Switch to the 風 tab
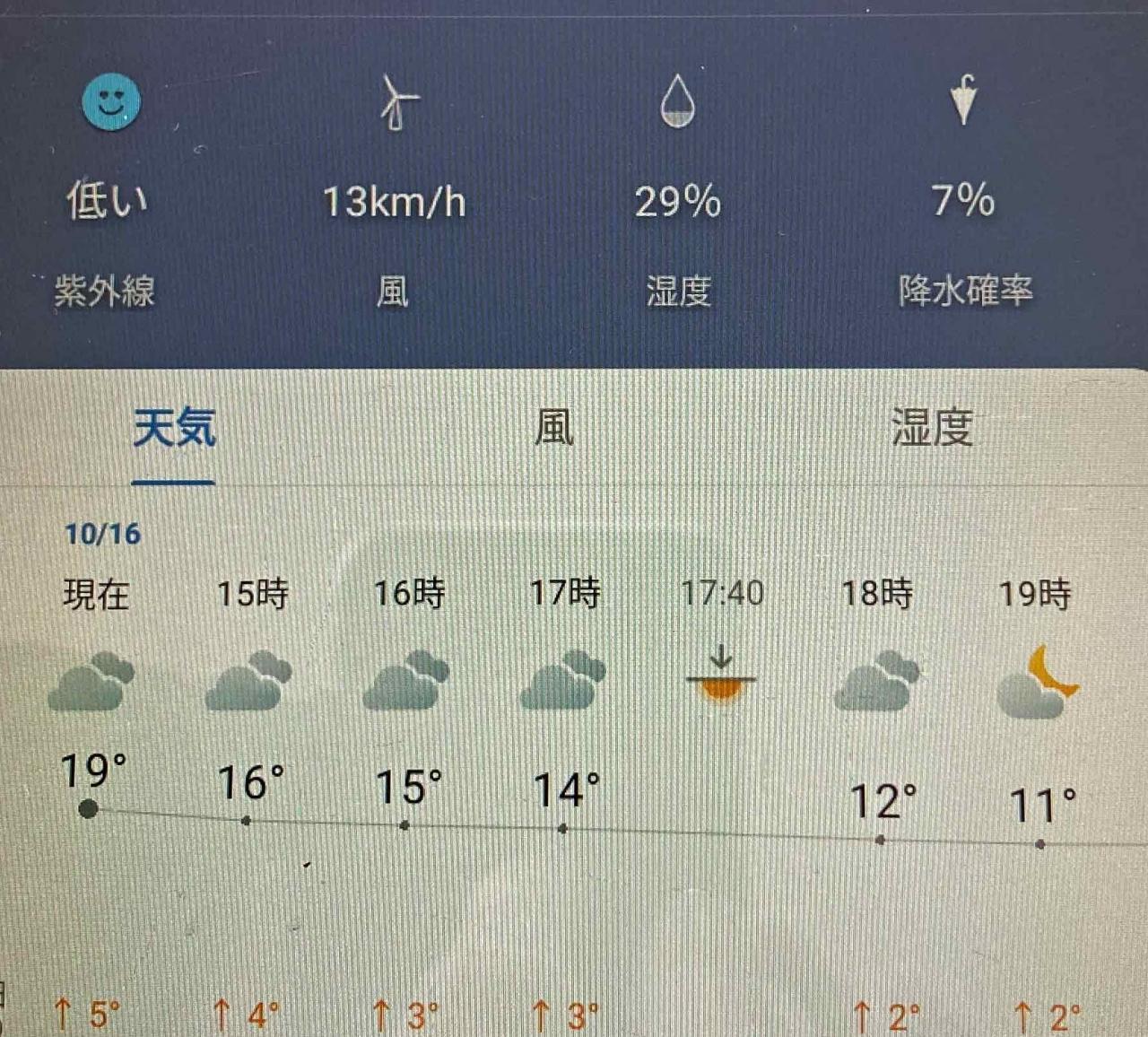 (553, 428)
